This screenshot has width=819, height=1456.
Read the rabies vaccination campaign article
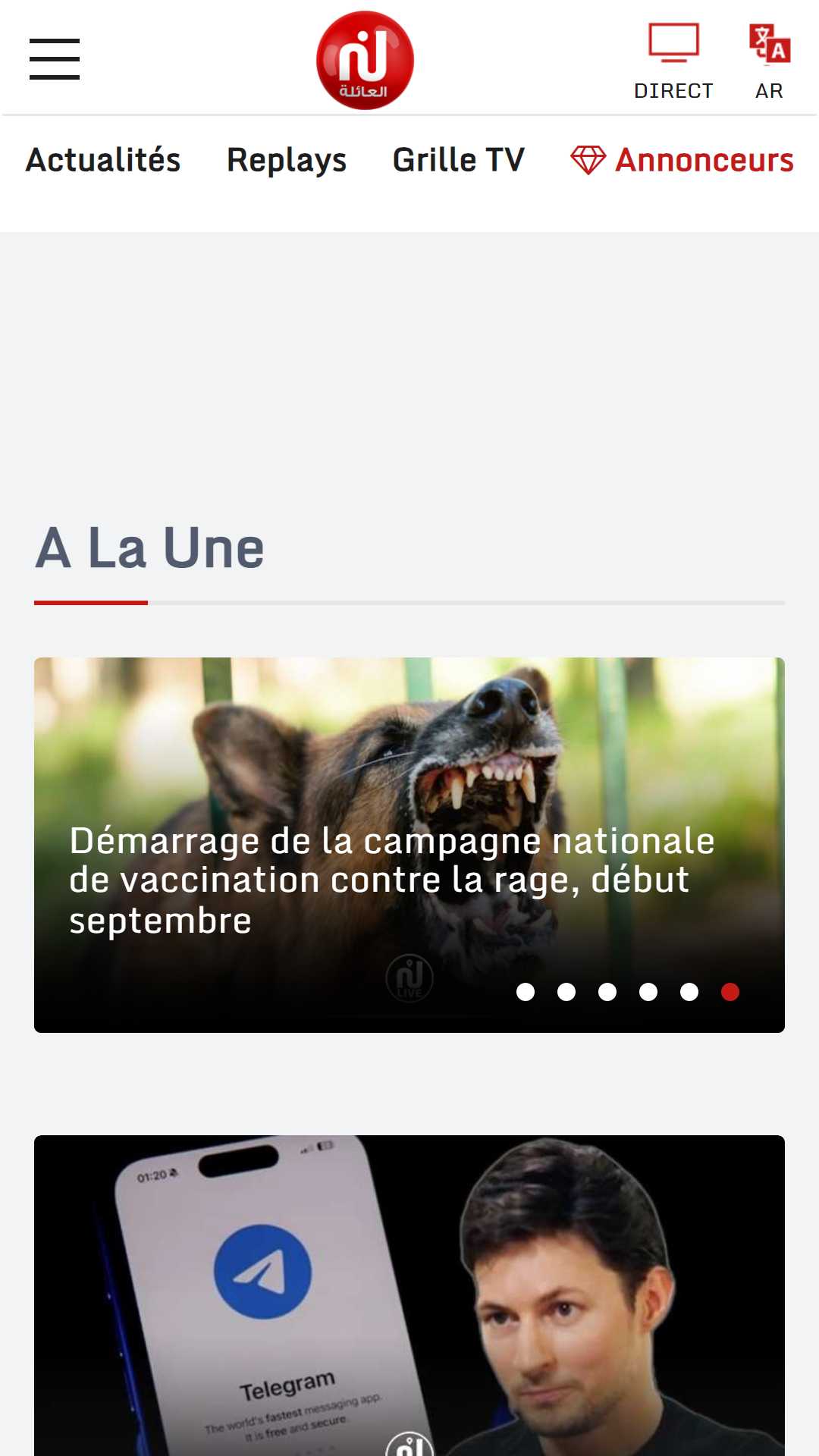click(391, 880)
